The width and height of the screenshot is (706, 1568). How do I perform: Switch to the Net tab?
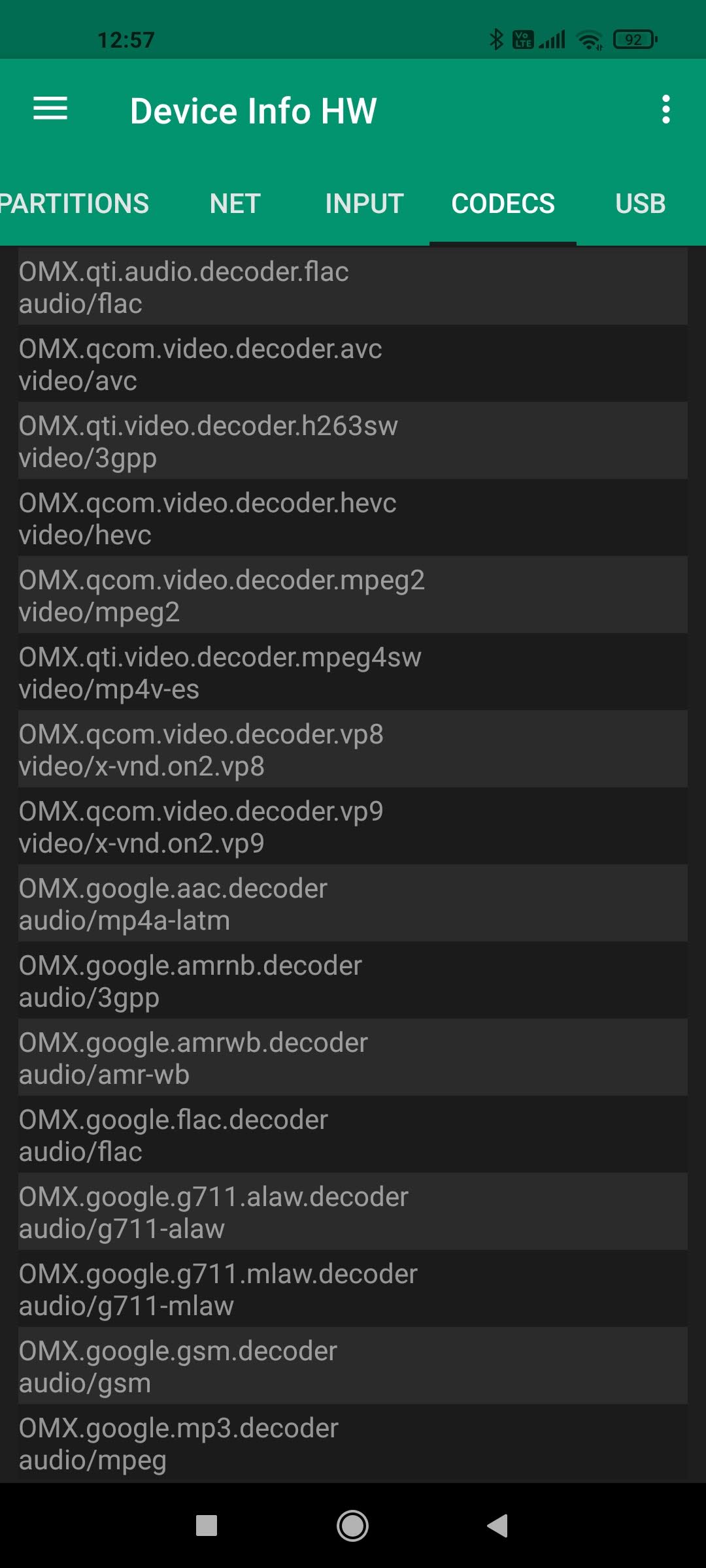pos(235,204)
